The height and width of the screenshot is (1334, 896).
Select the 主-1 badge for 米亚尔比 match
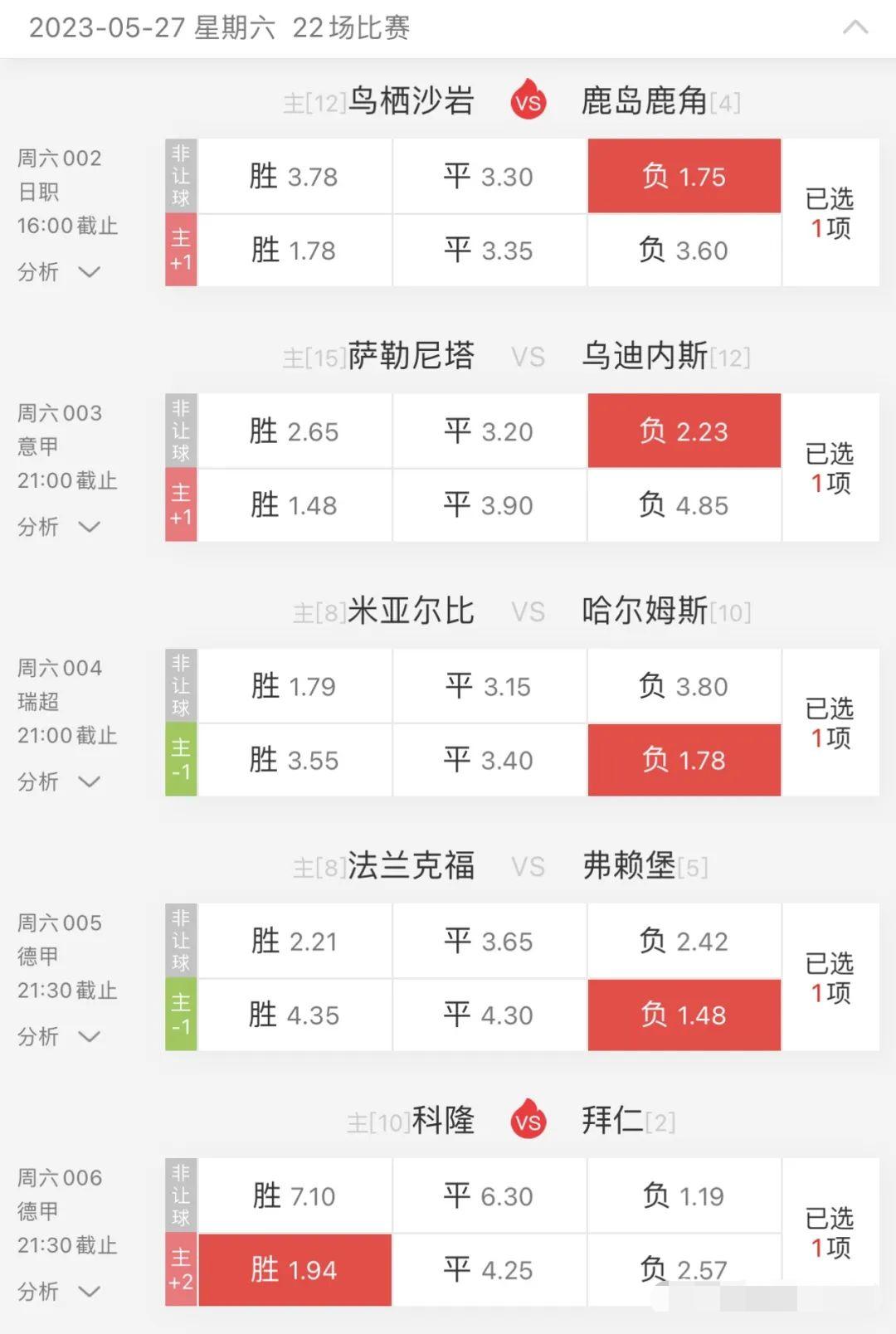[181, 759]
